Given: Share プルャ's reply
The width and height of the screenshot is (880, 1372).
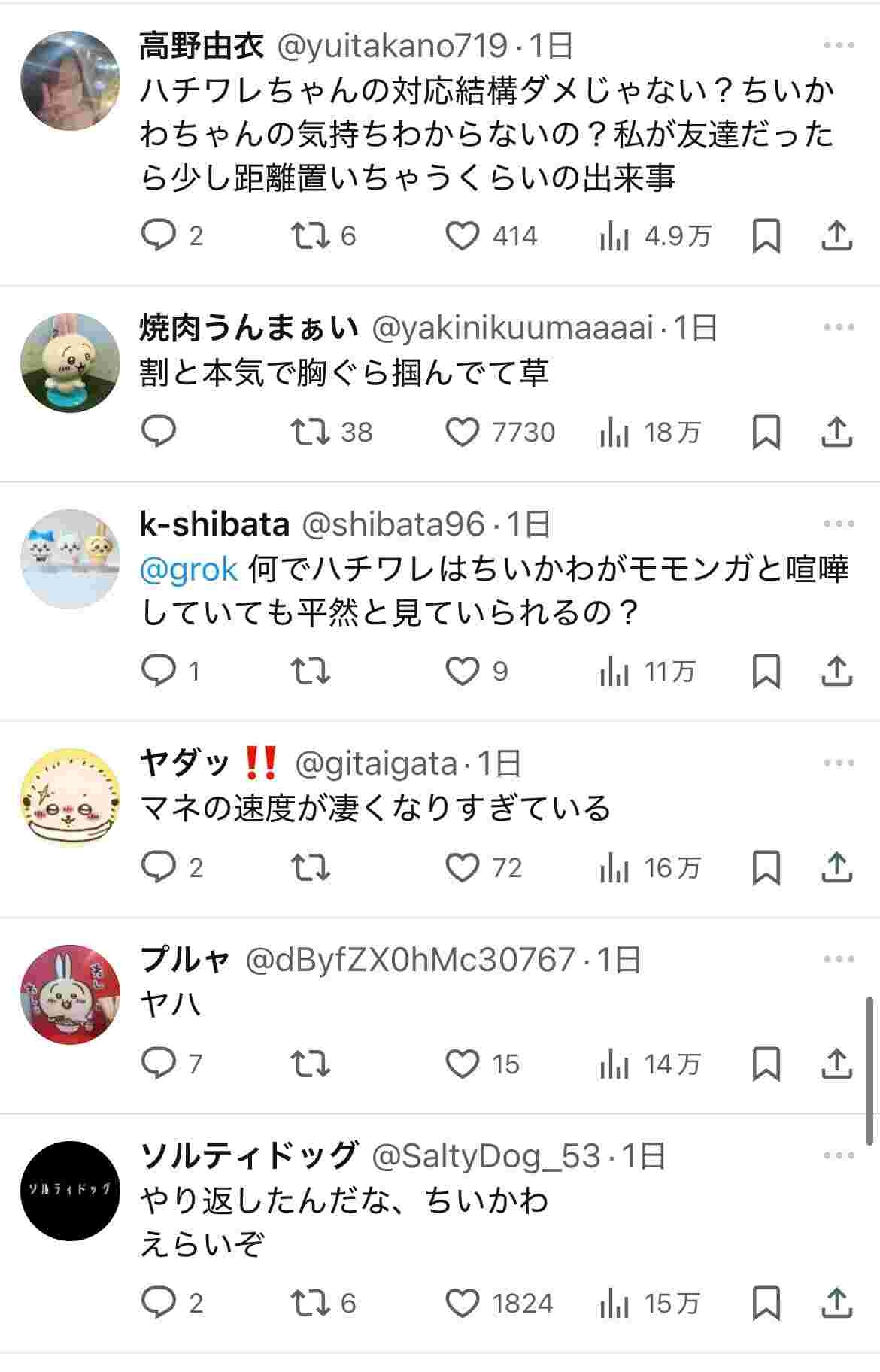Looking at the screenshot, I should point(836,1064).
